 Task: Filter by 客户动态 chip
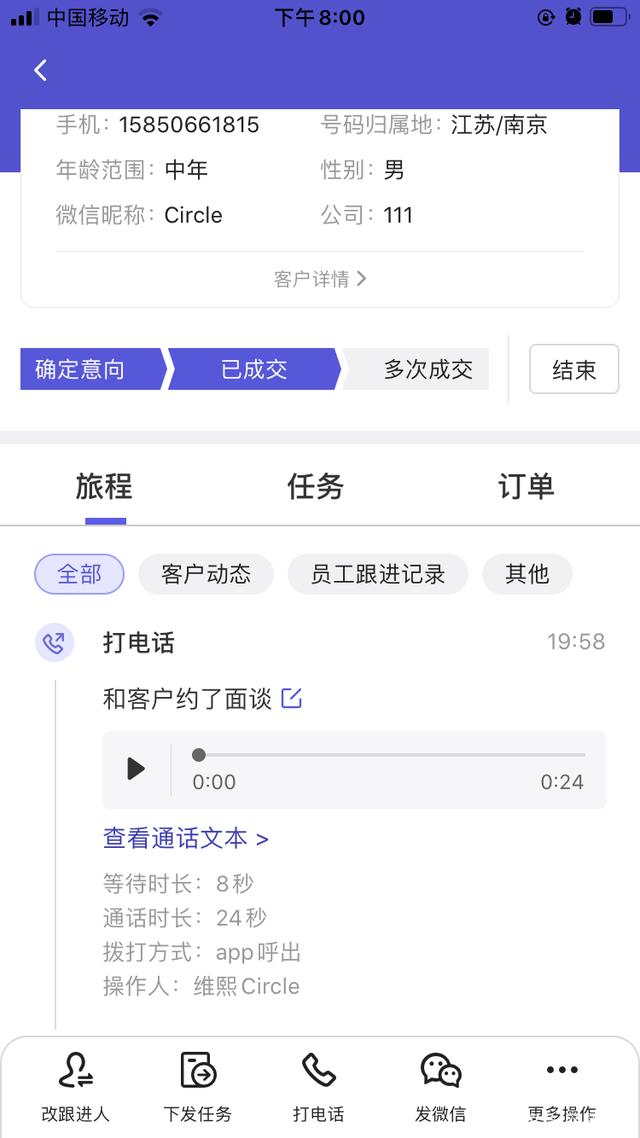206,574
